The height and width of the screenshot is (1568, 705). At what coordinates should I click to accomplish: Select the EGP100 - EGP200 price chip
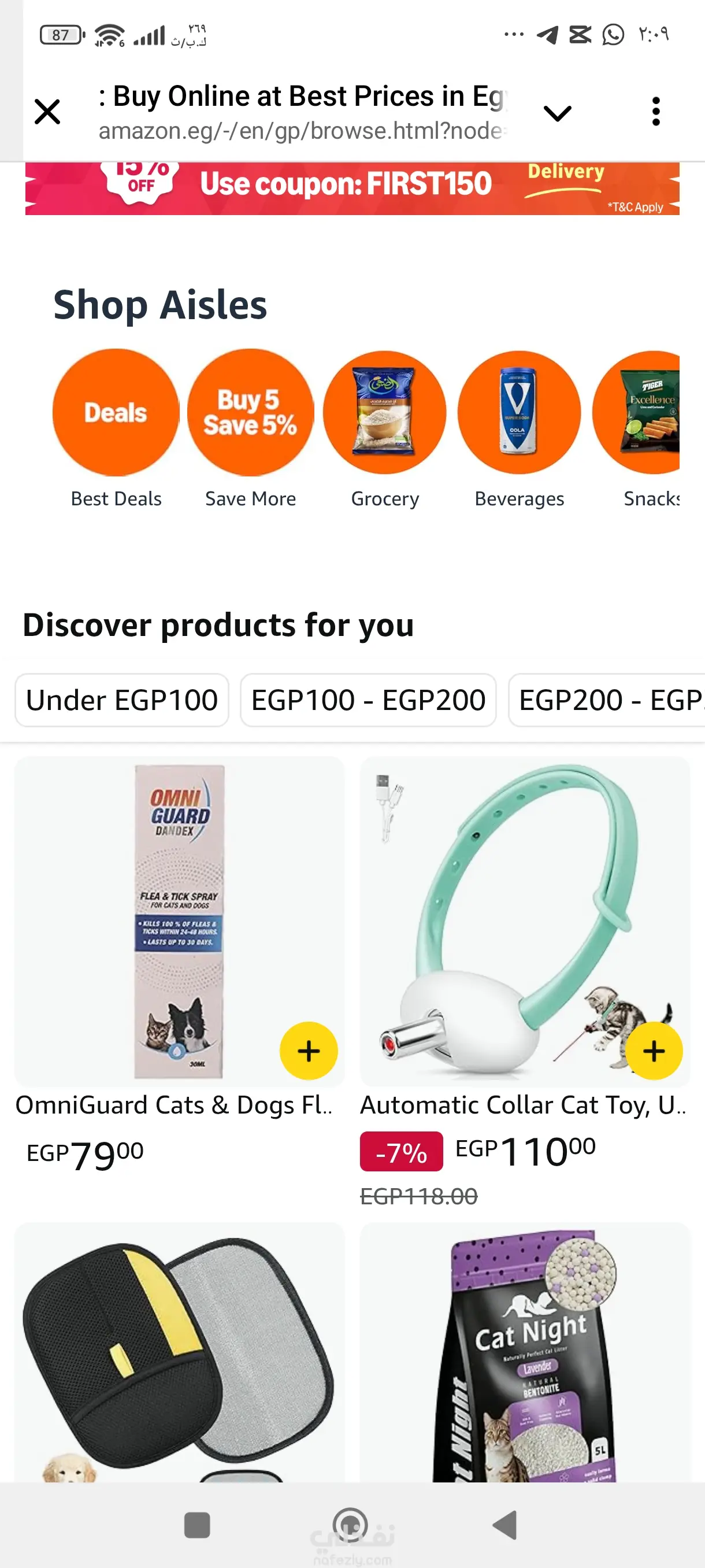coord(368,700)
